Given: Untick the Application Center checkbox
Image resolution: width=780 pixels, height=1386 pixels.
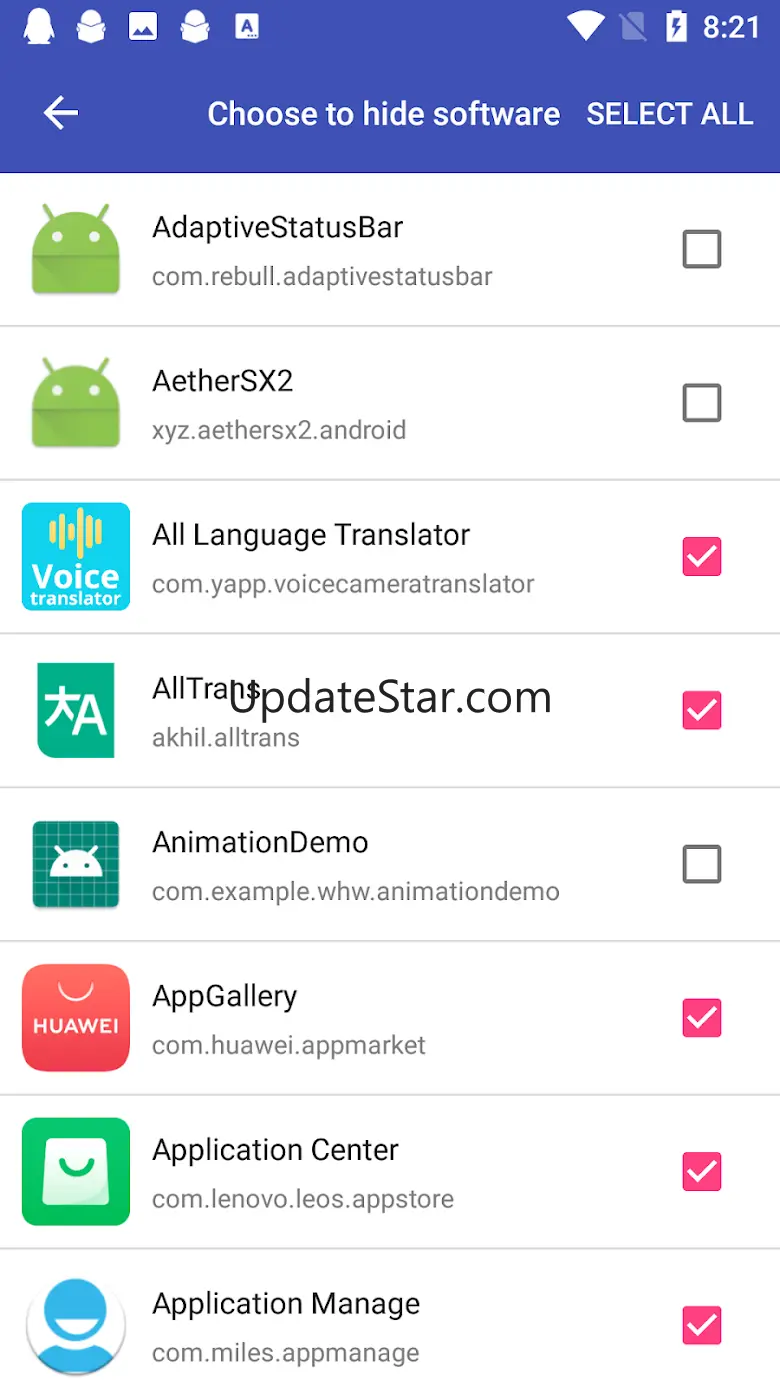Looking at the screenshot, I should (701, 1171).
